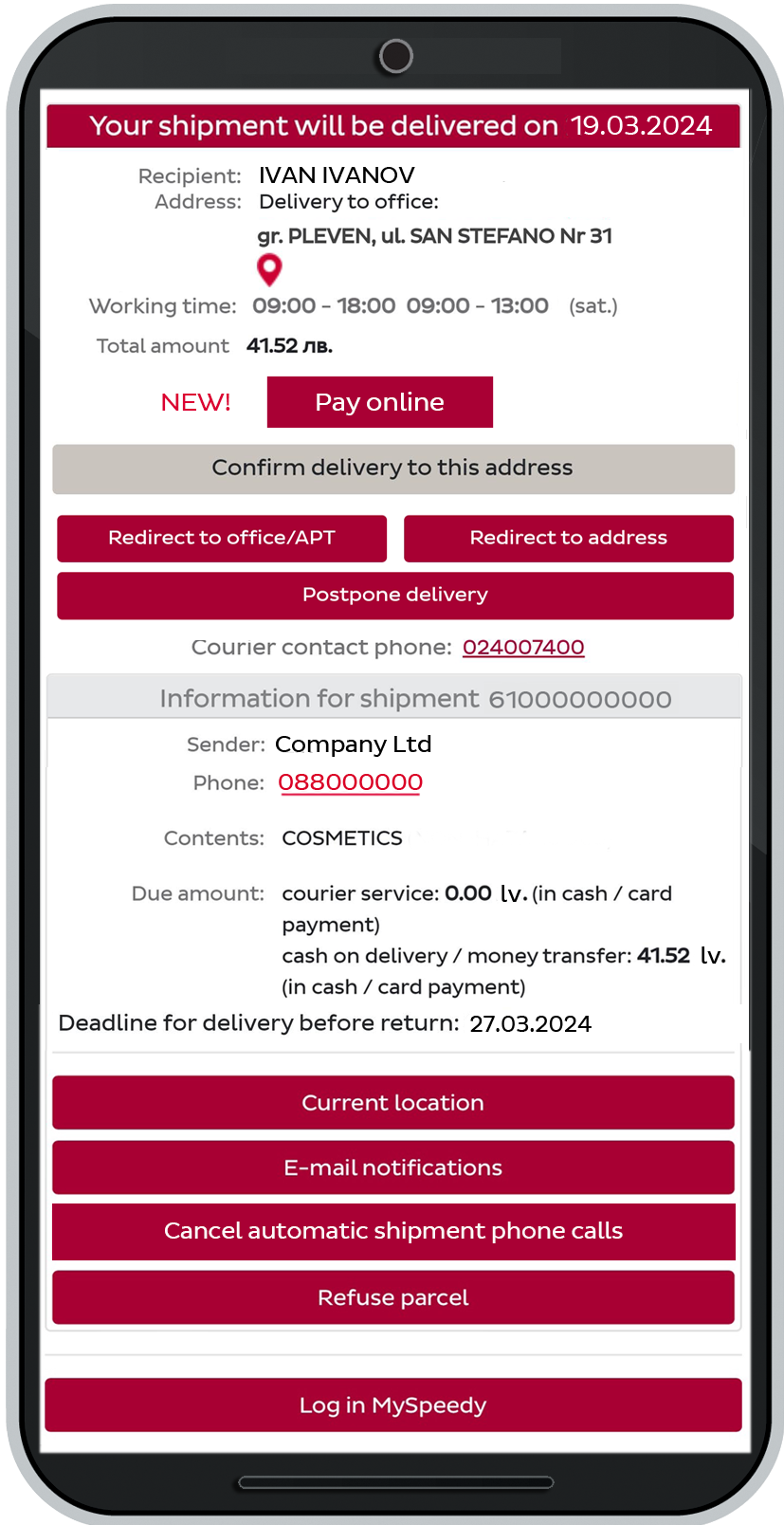
Task: Postpone the delivery
Action: pos(394,596)
